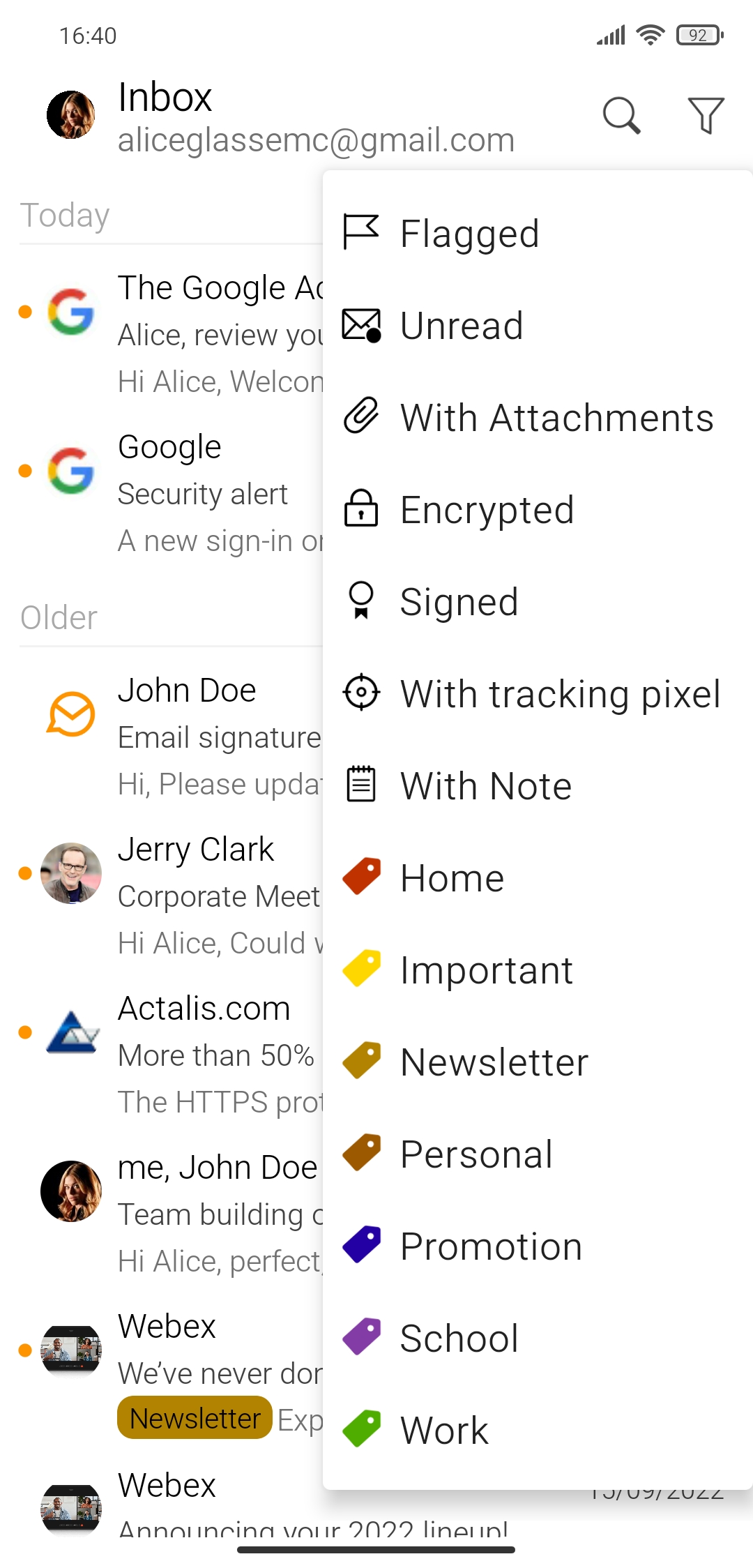Select the Promotion tag
The height and width of the screenshot is (1568, 753).
(x=538, y=1246)
